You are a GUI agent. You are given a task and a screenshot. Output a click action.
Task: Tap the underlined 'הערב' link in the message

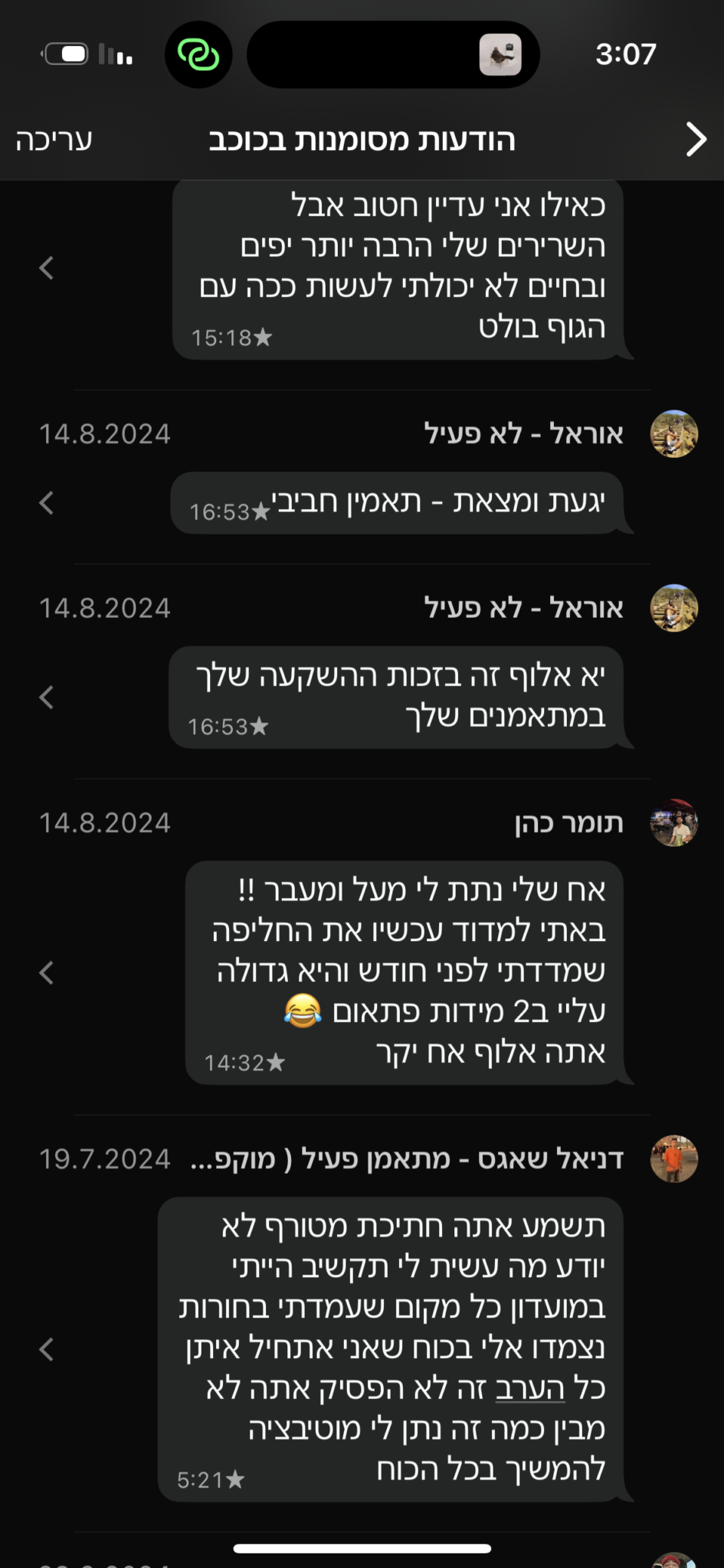click(x=530, y=1388)
